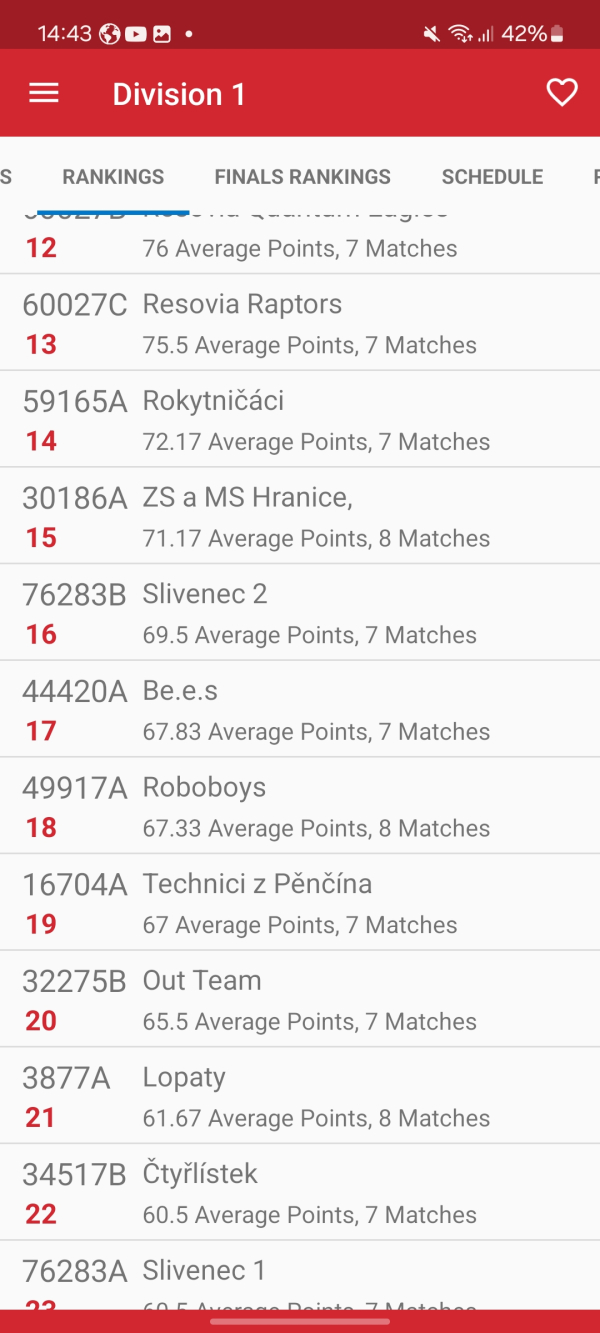View team 32275B Out Team
Viewport: 600px width, 1333px height.
(300, 1000)
